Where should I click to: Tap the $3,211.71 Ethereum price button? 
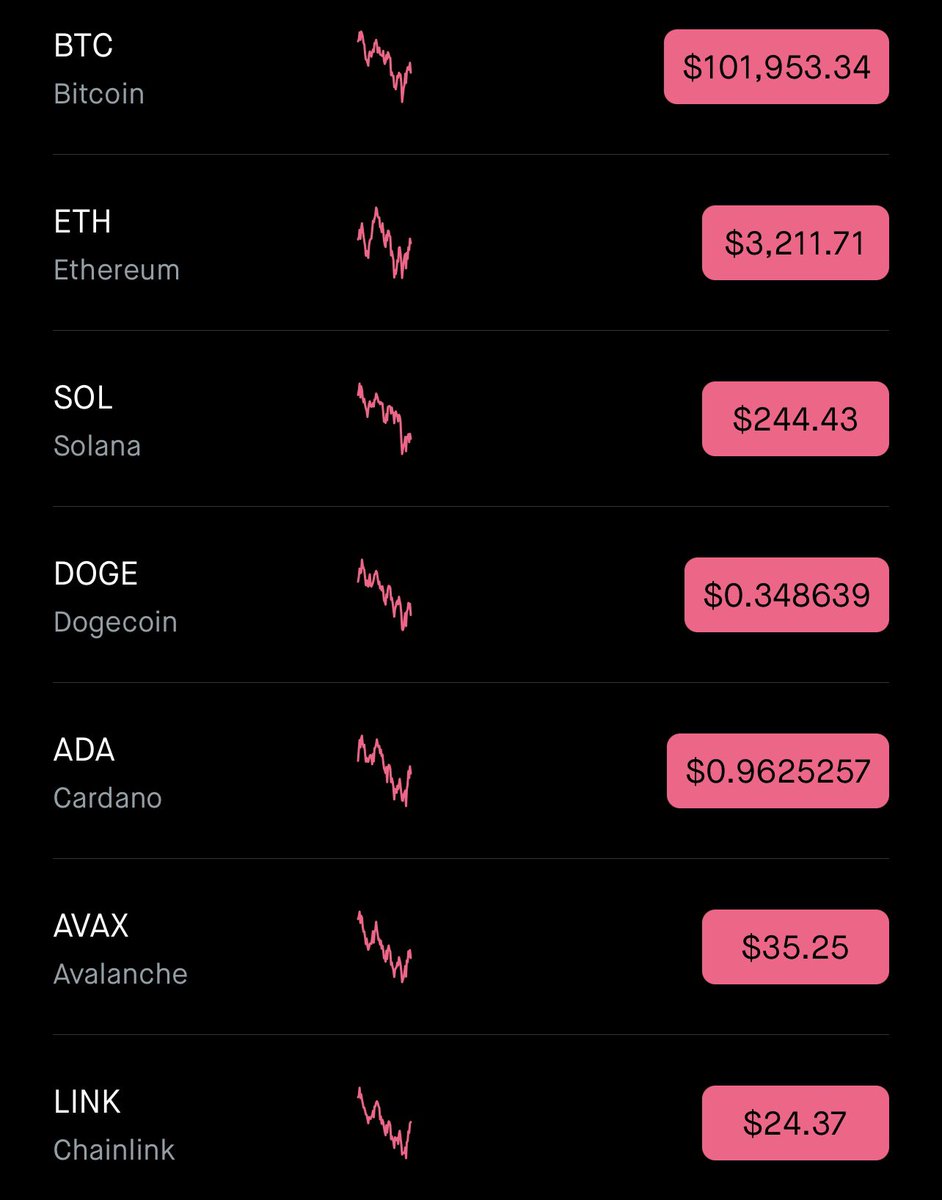point(795,243)
